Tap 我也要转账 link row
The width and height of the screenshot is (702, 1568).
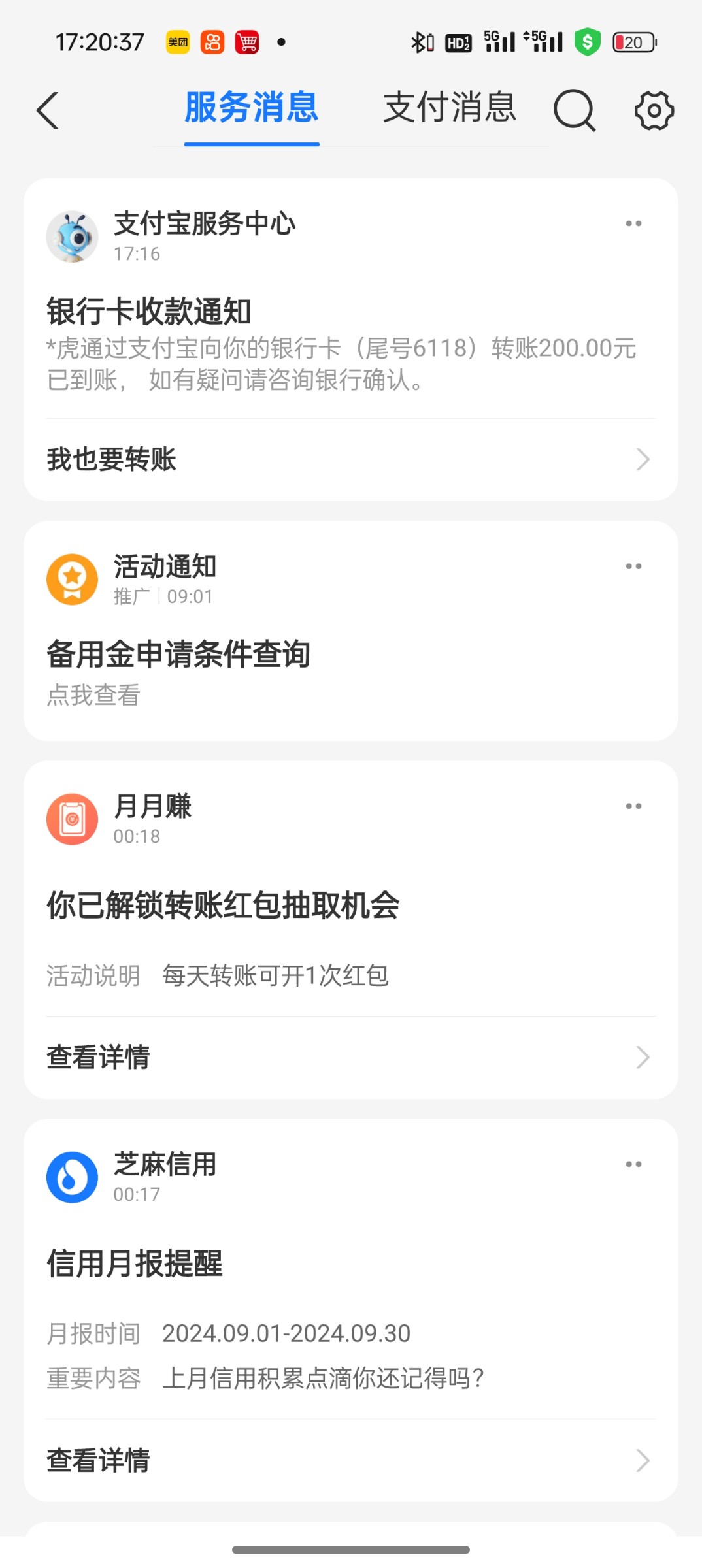tap(351, 459)
